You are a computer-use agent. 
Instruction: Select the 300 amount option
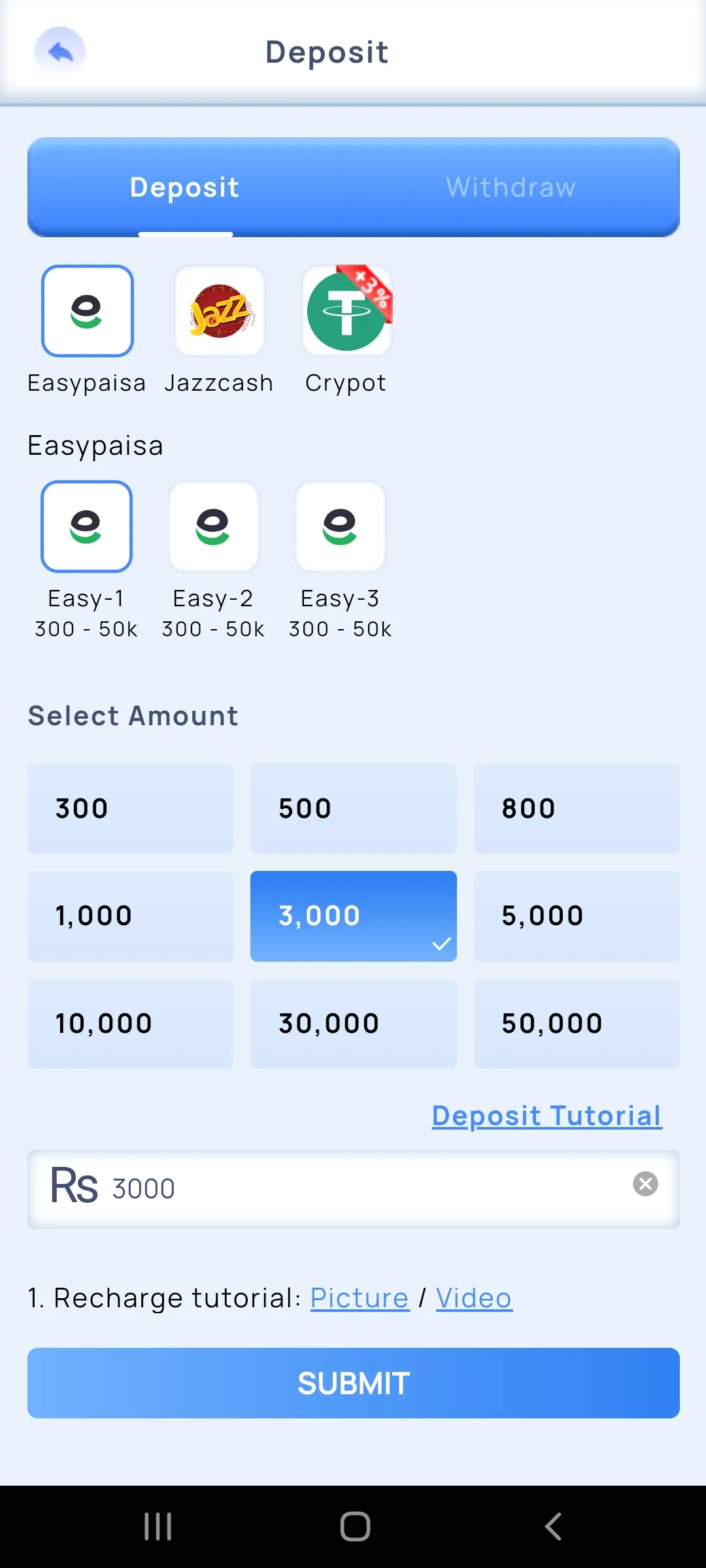[129, 809]
